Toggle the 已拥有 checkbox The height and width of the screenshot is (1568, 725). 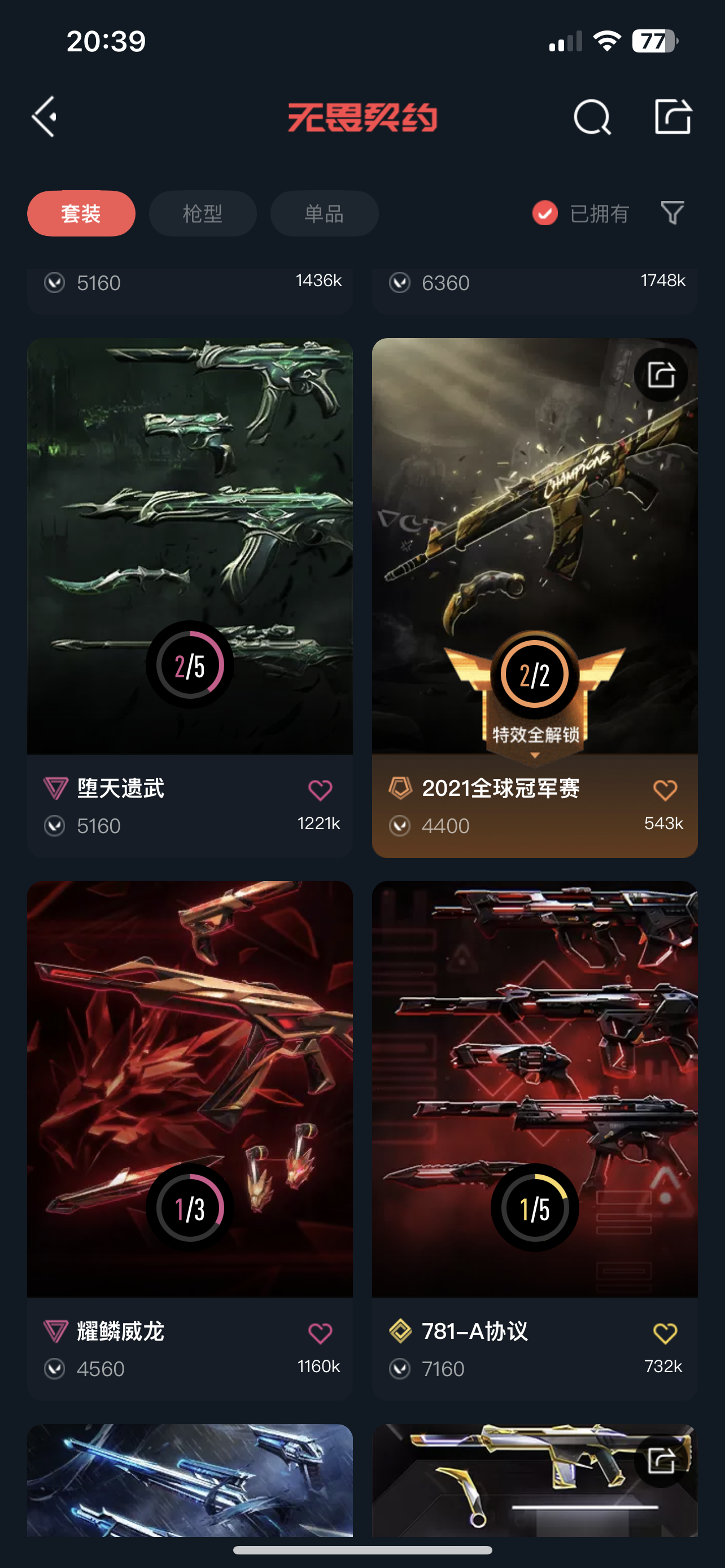click(x=545, y=213)
